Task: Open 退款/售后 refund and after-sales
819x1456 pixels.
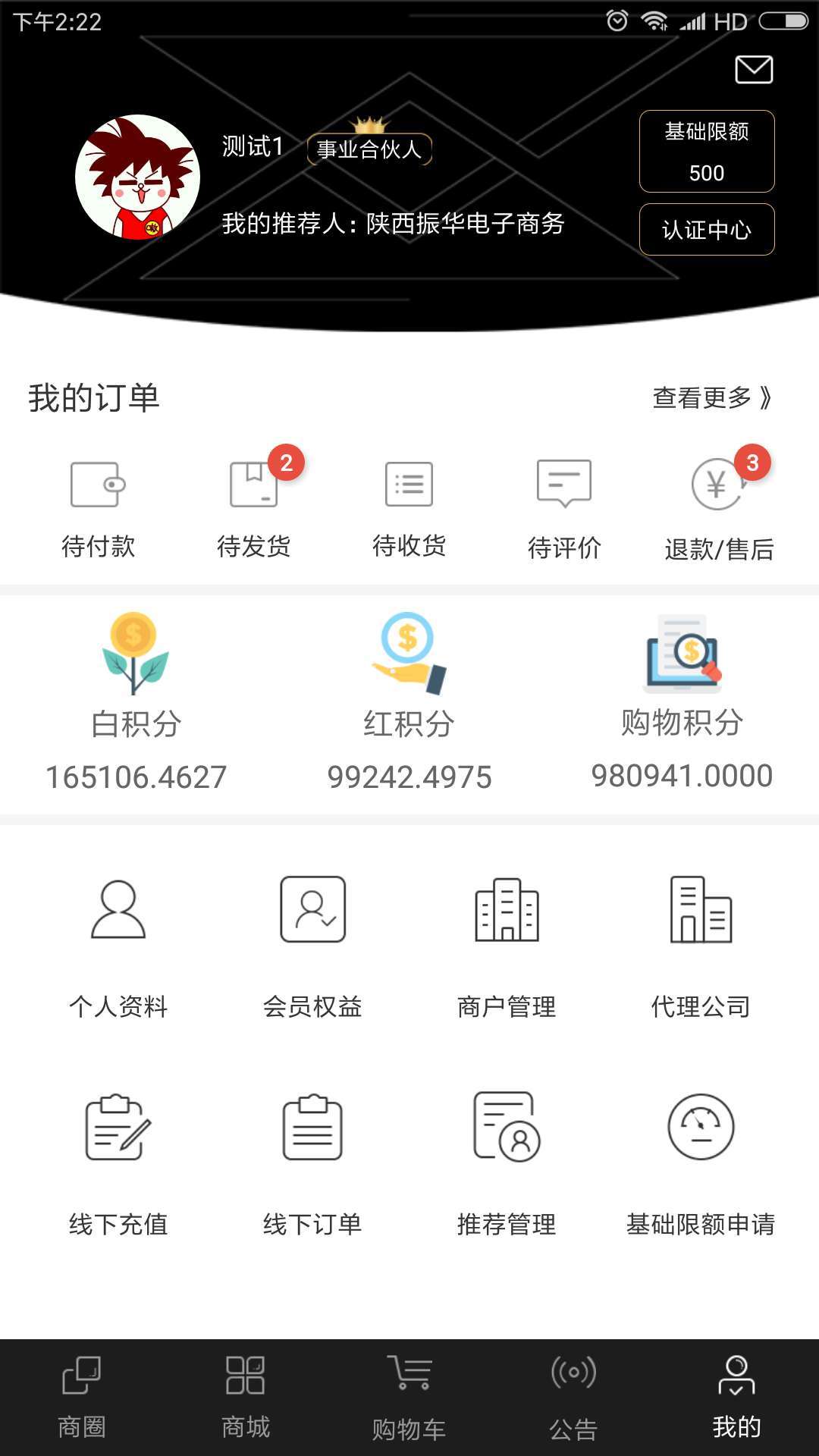Action: [x=719, y=507]
